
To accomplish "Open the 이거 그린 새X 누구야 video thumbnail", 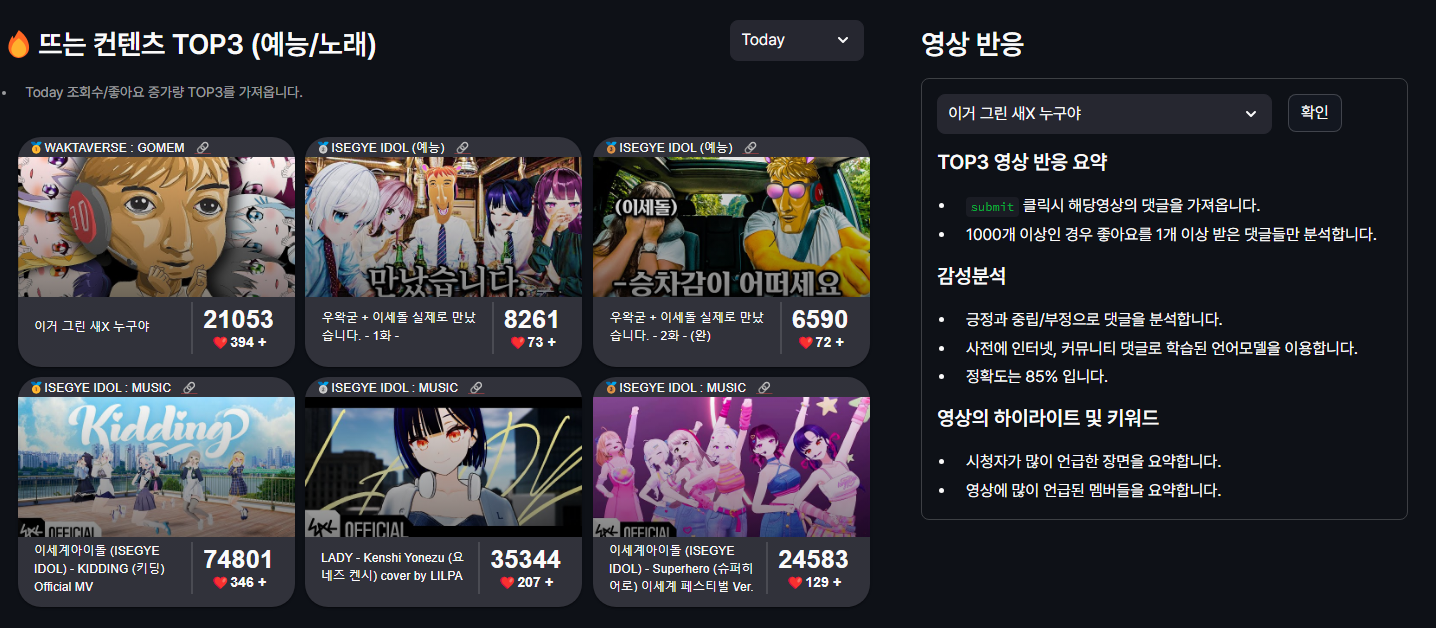I will pos(156,226).
